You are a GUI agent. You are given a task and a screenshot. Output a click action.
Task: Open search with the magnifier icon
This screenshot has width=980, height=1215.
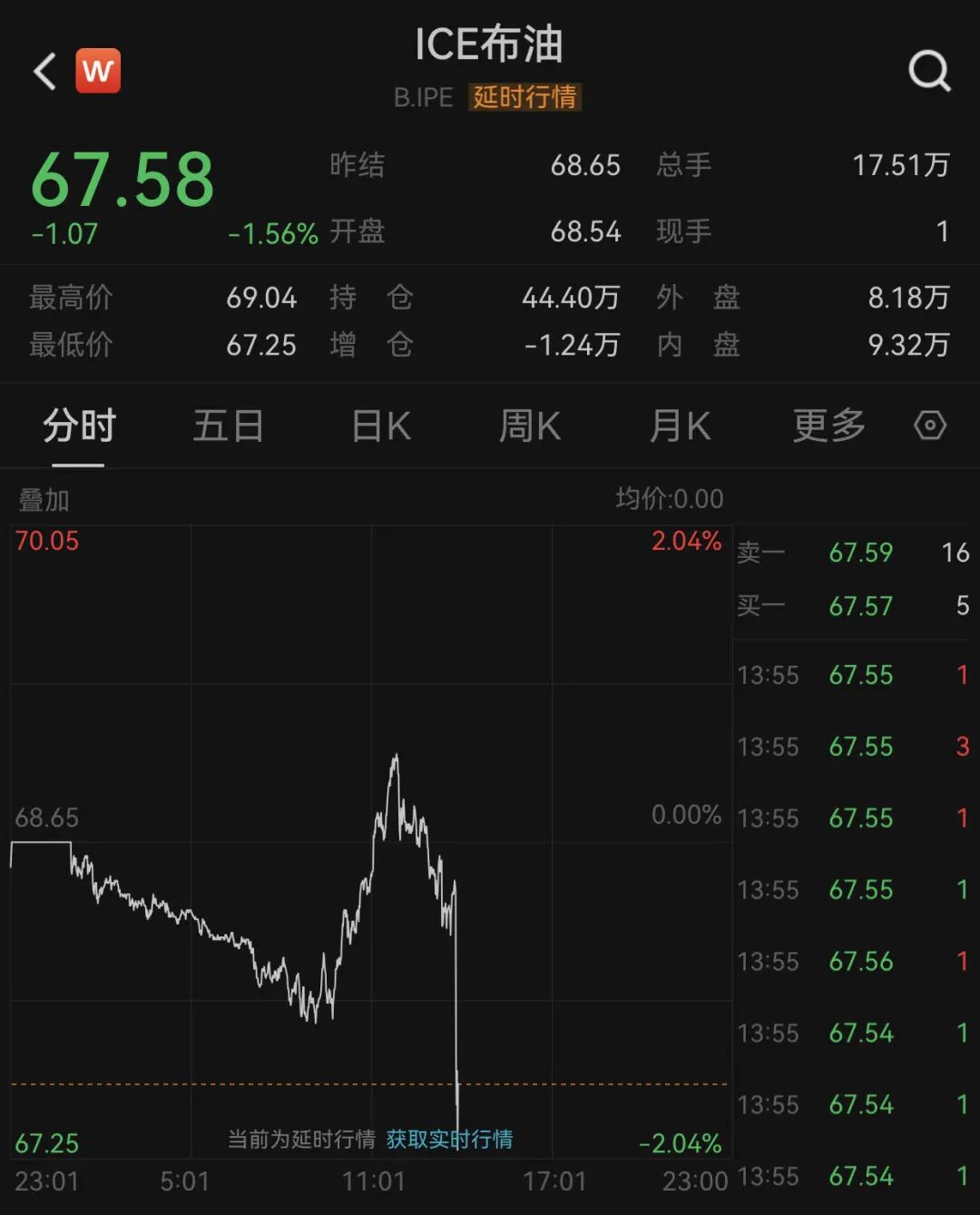[929, 71]
